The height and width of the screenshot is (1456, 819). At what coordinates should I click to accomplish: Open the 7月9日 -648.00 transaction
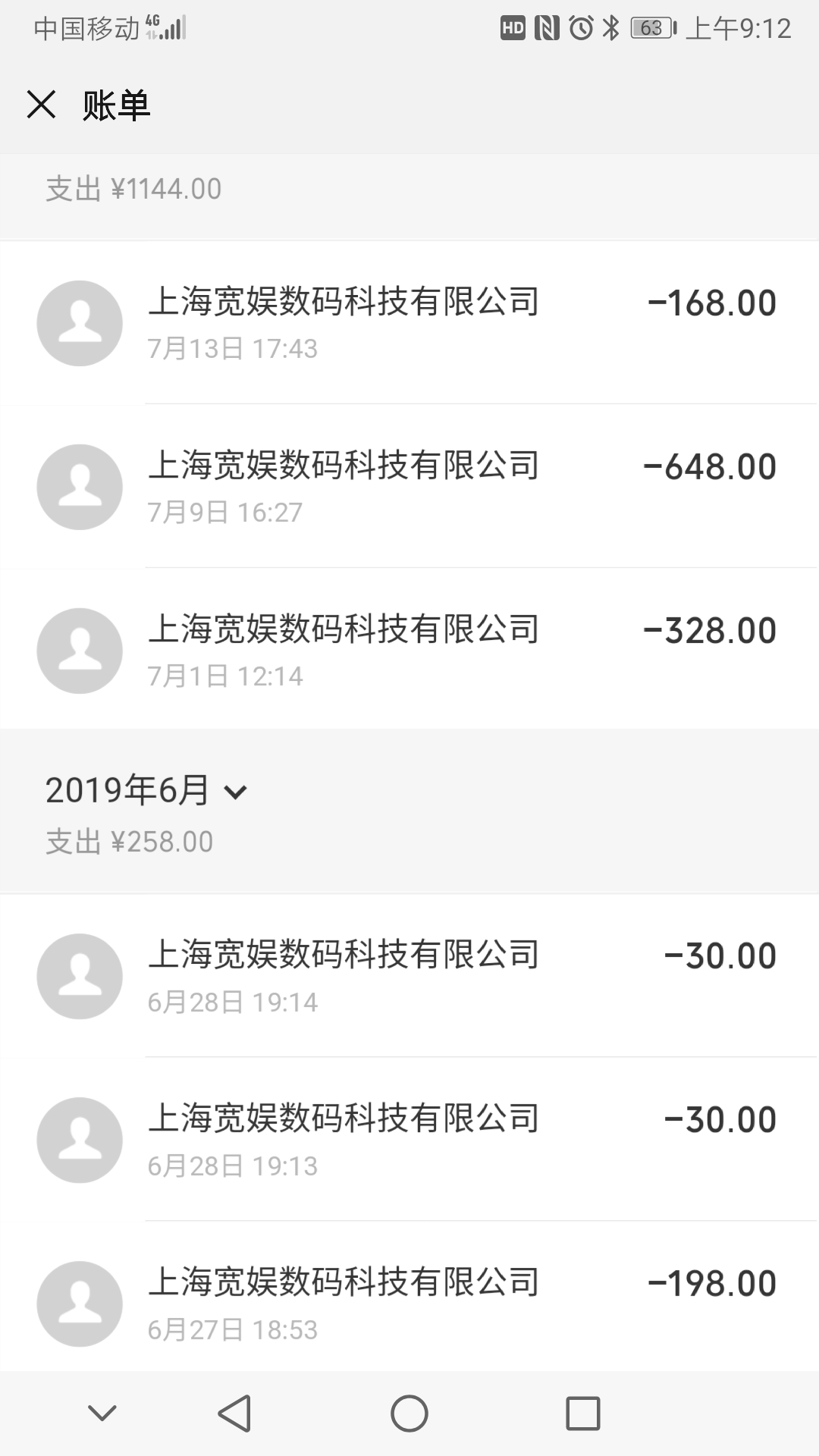(409, 486)
